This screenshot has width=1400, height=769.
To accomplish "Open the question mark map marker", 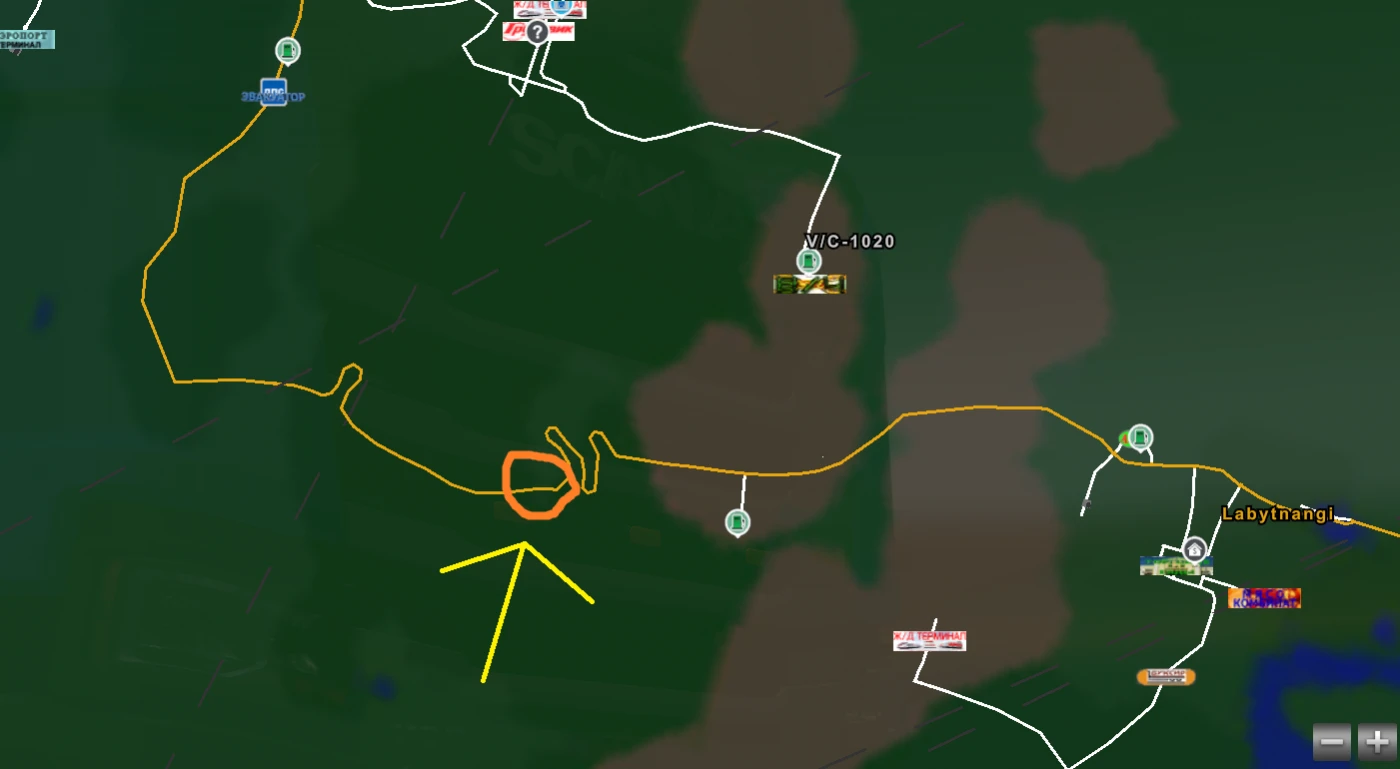I will coord(537,33).
